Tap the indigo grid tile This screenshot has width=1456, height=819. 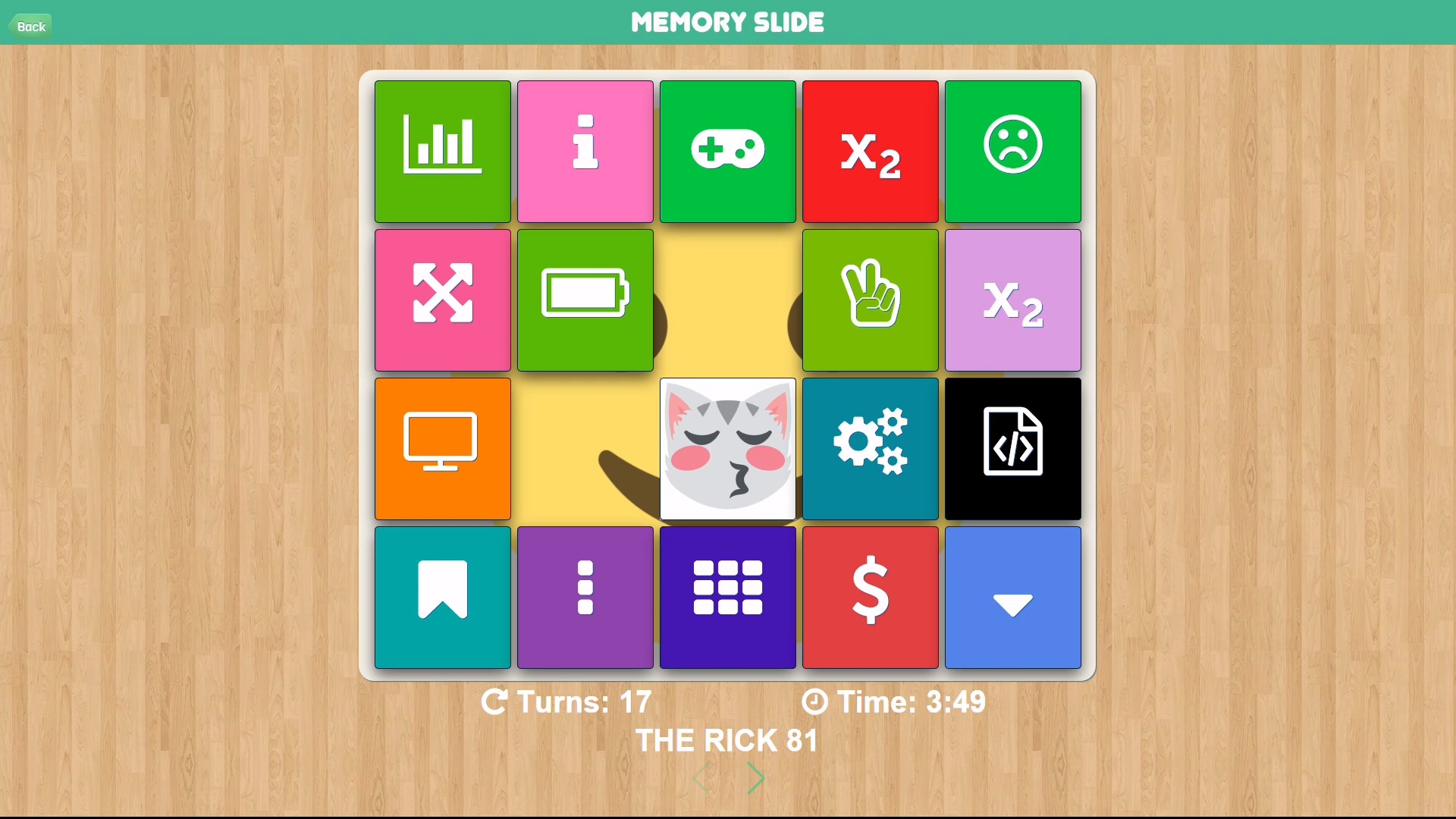tap(727, 597)
